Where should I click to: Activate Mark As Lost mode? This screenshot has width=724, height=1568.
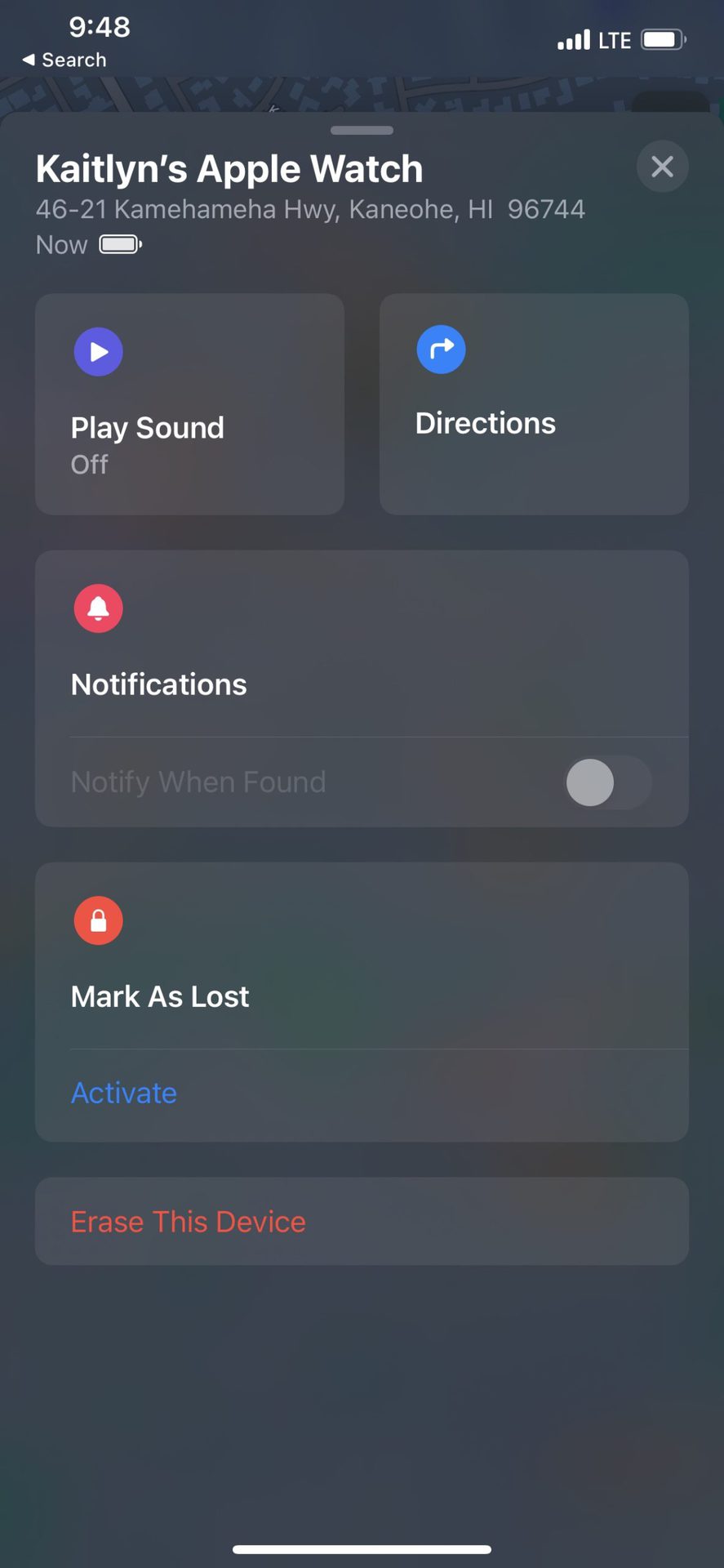[124, 1093]
